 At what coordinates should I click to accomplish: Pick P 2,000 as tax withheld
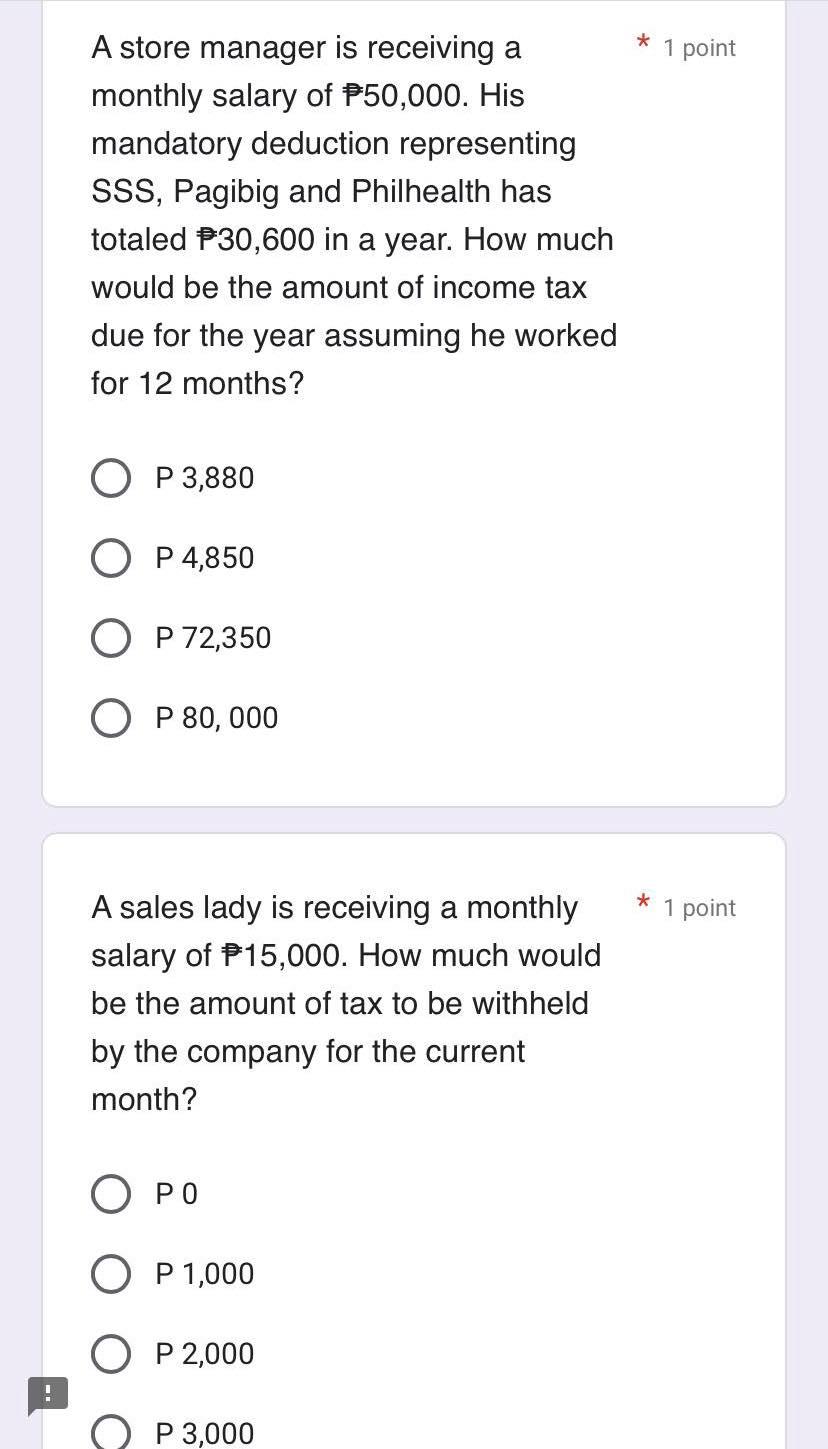coord(111,1354)
